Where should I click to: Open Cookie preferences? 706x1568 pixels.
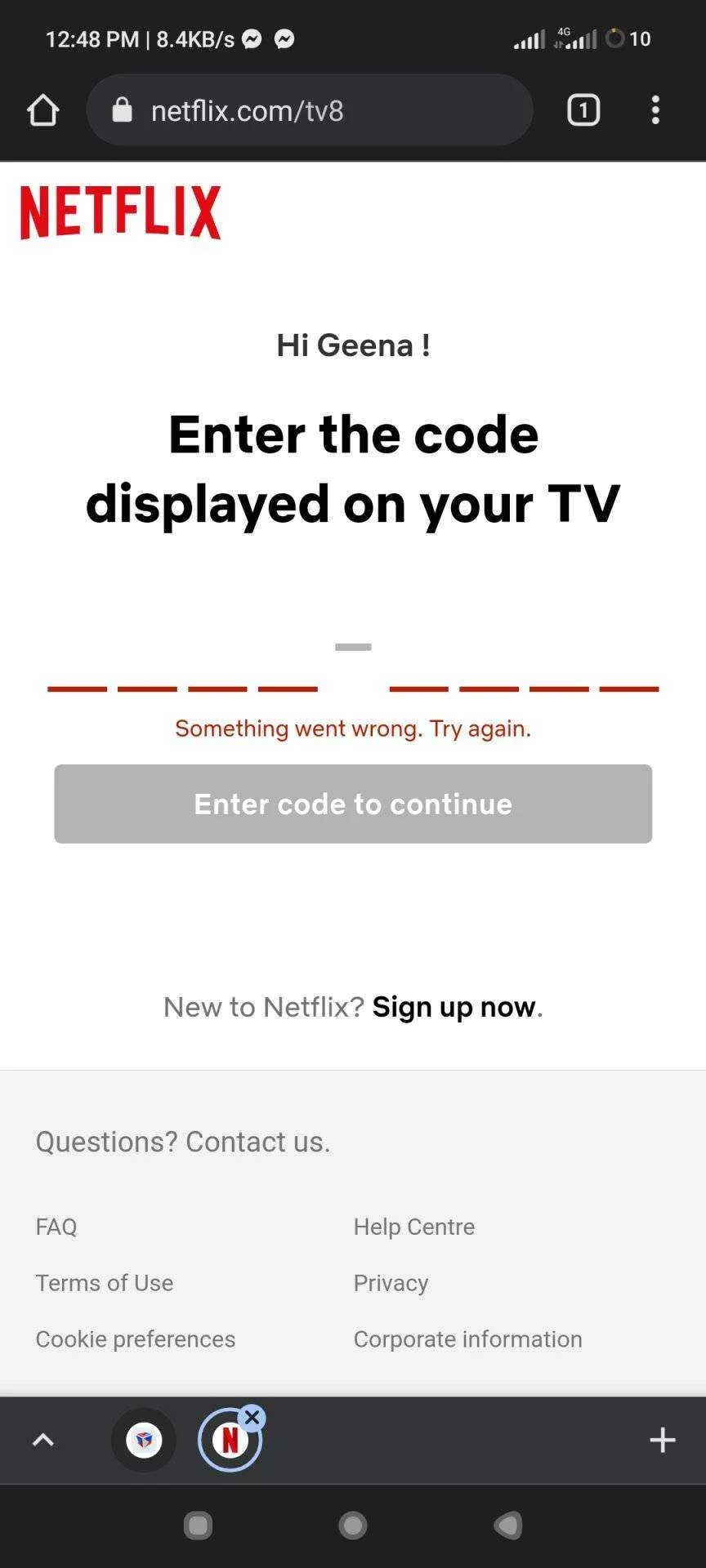[136, 1339]
